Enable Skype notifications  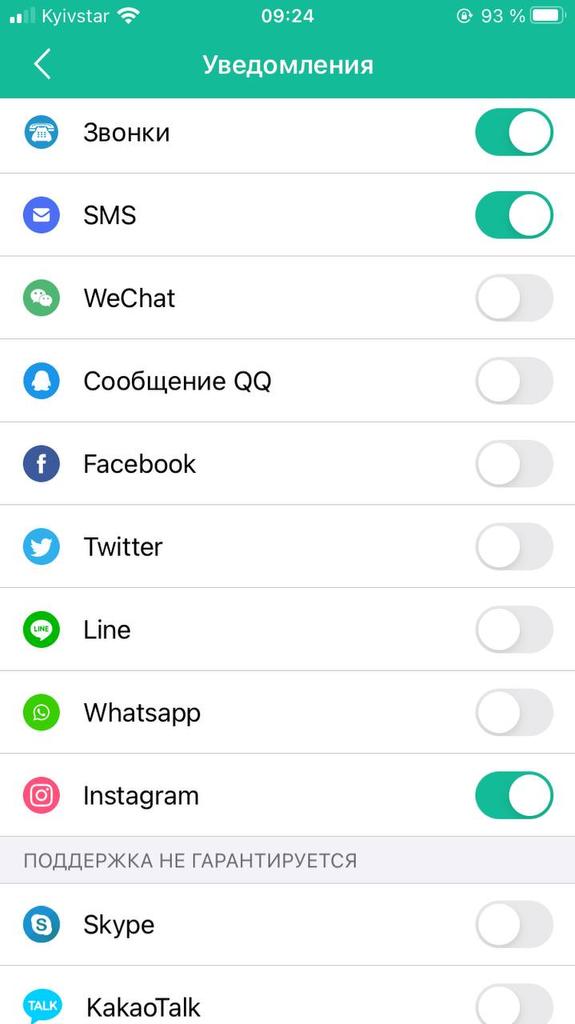pyautogui.click(x=514, y=924)
